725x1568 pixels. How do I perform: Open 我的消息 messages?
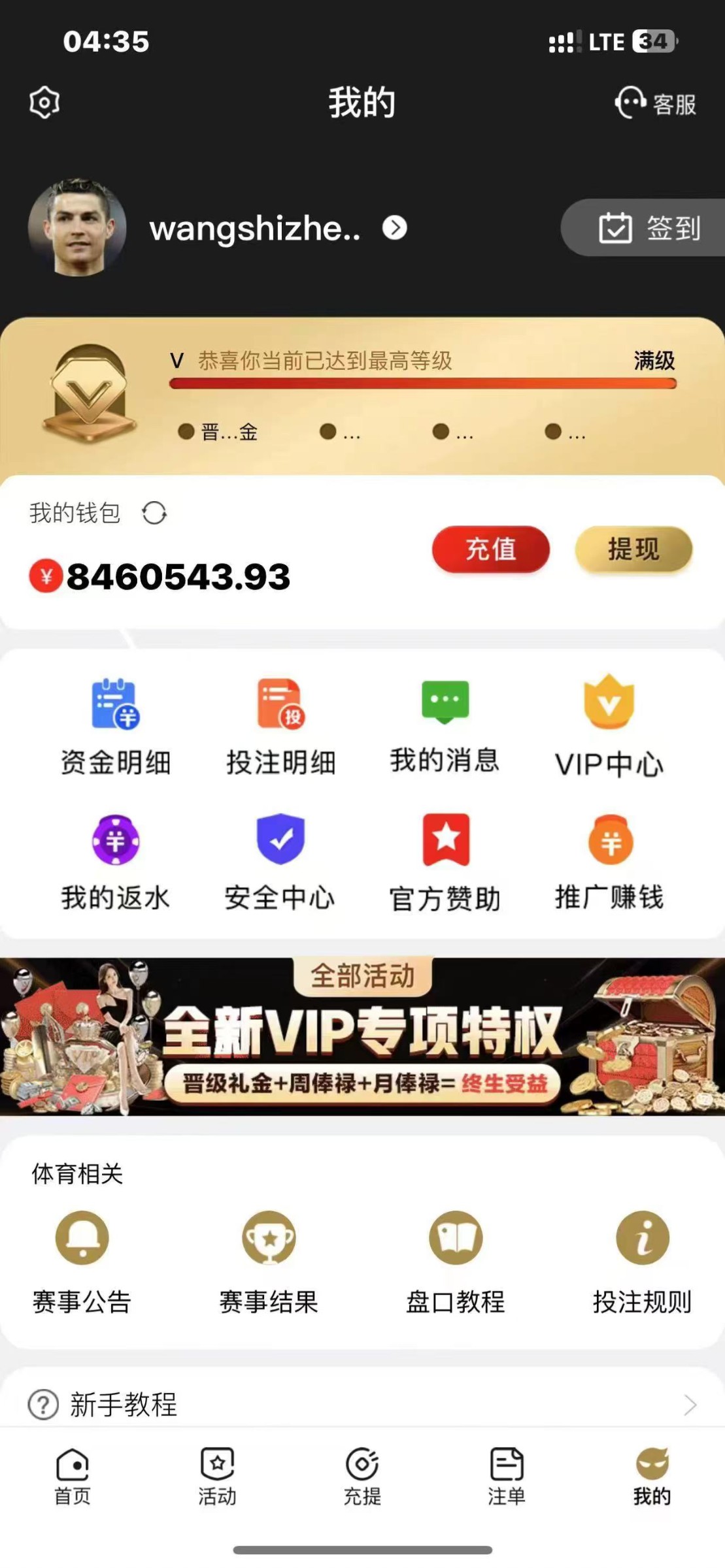[x=445, y=725]
